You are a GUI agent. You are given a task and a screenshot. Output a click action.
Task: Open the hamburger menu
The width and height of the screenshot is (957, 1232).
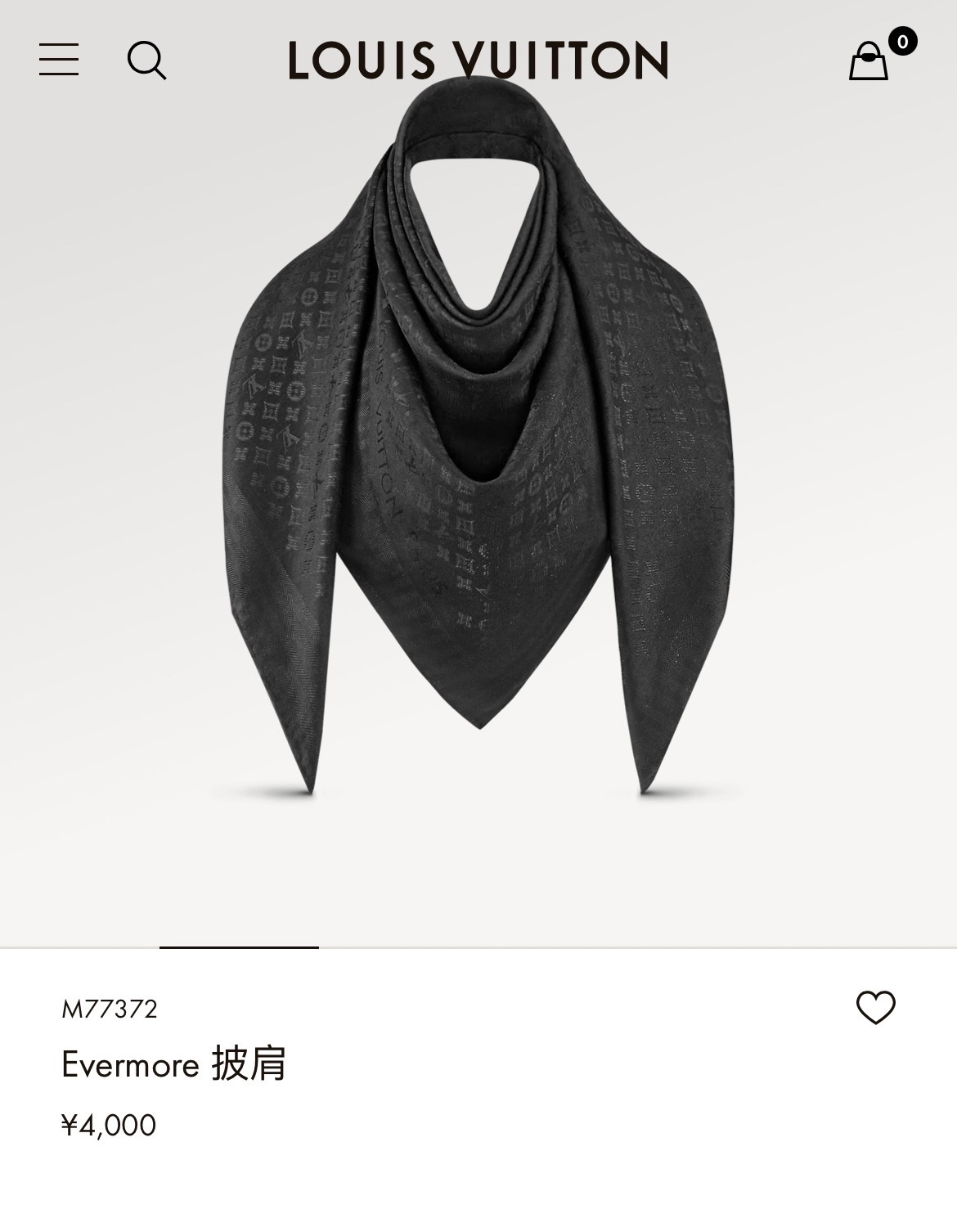click(x=59, y=61)
